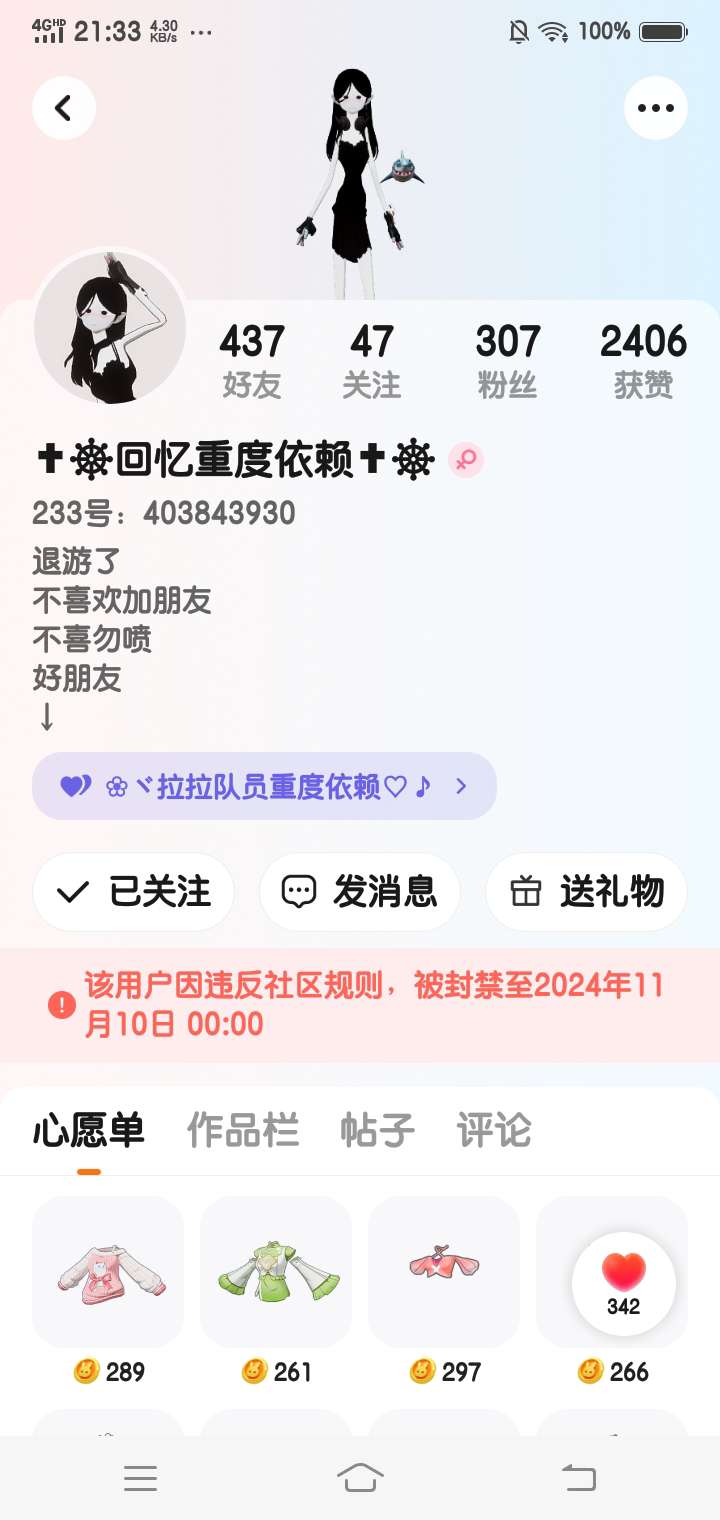Select the 心愿单 tab
This screenshot has width=720, height=1520.
(89, 1130)
